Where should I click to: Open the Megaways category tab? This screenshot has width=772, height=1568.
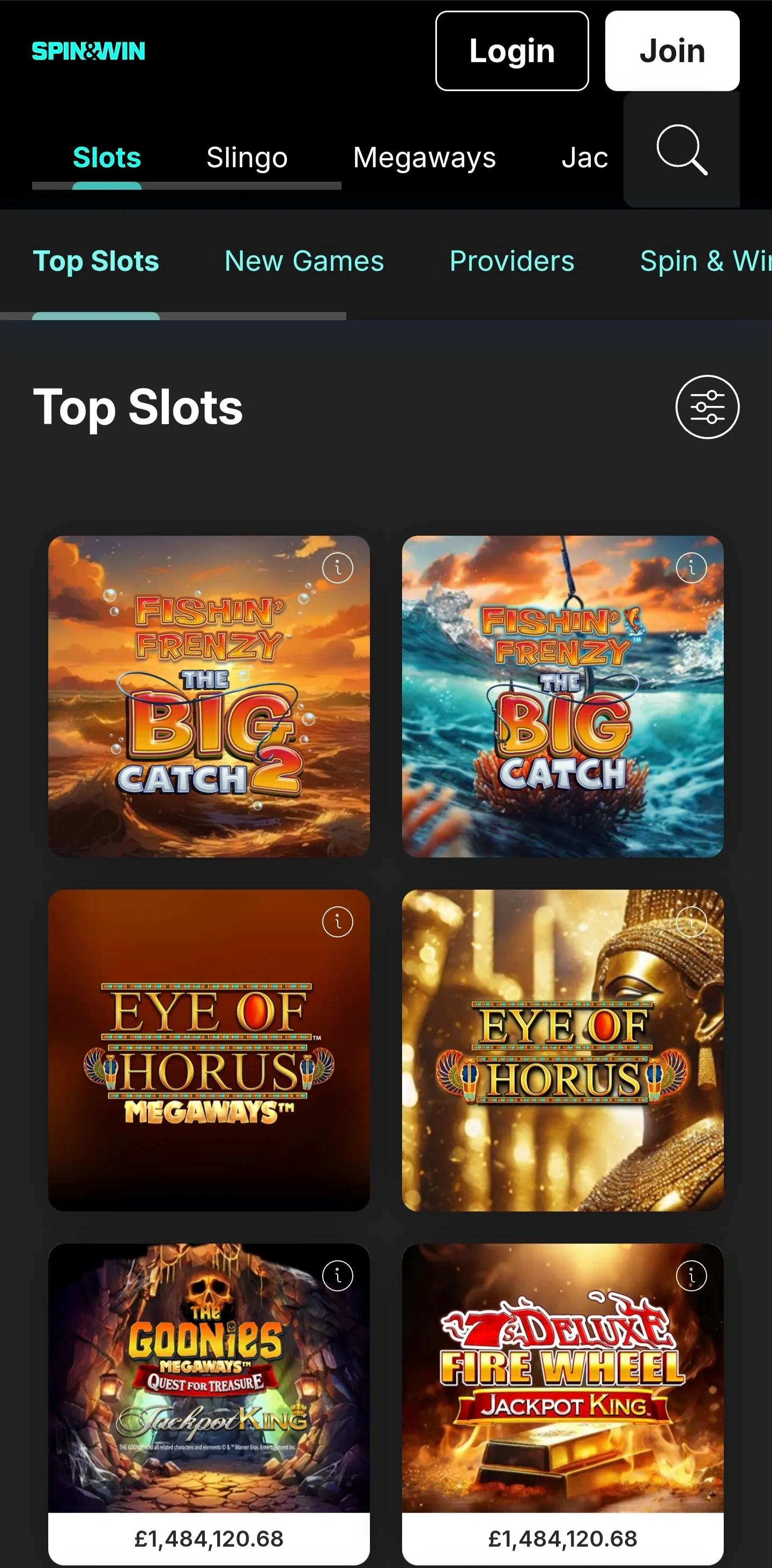(x=424, y=157)
